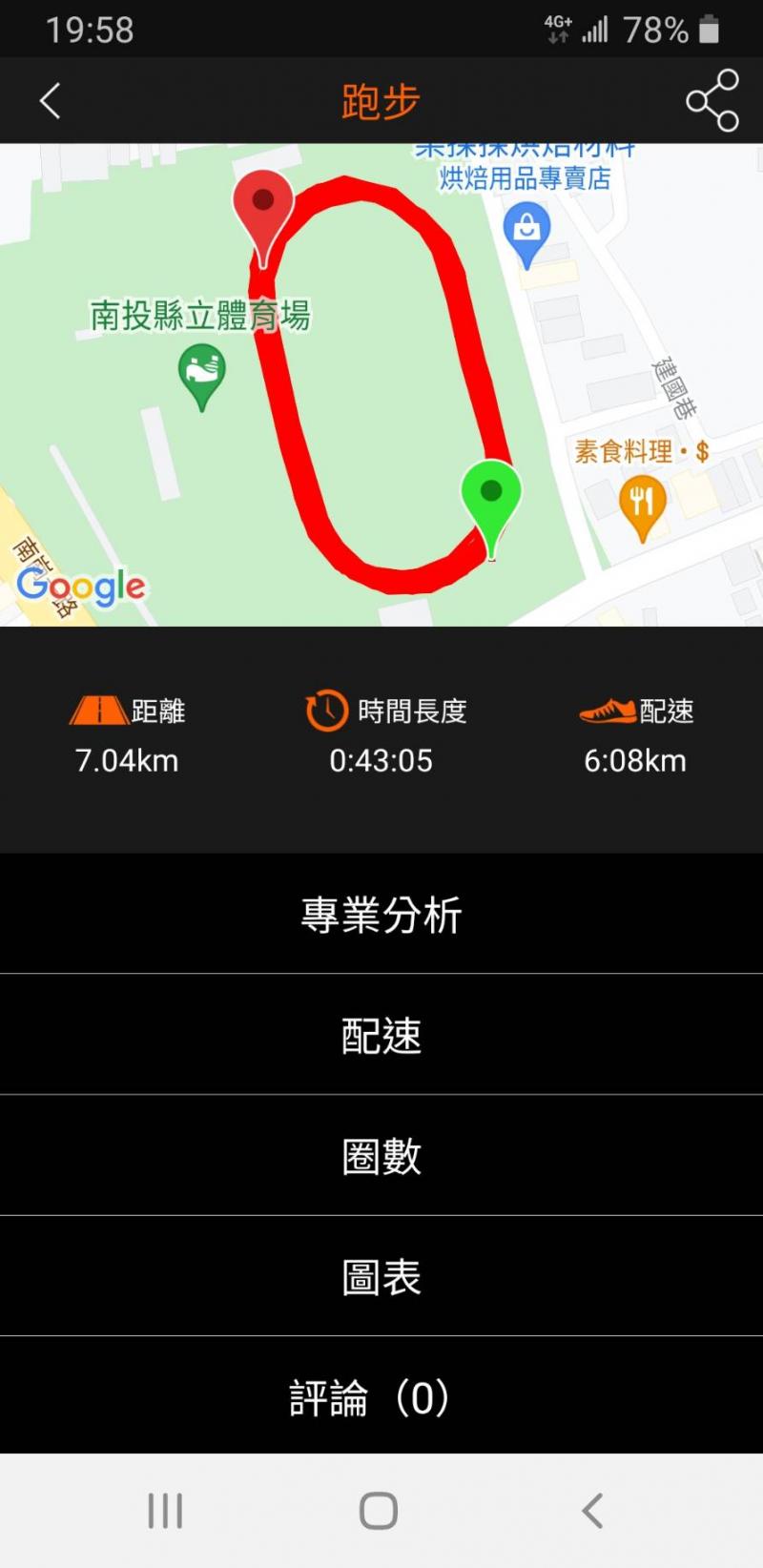This screenshot has height=1568, width=763.
Task: Open the 配速 pace details row
Action: (381, 1036)
